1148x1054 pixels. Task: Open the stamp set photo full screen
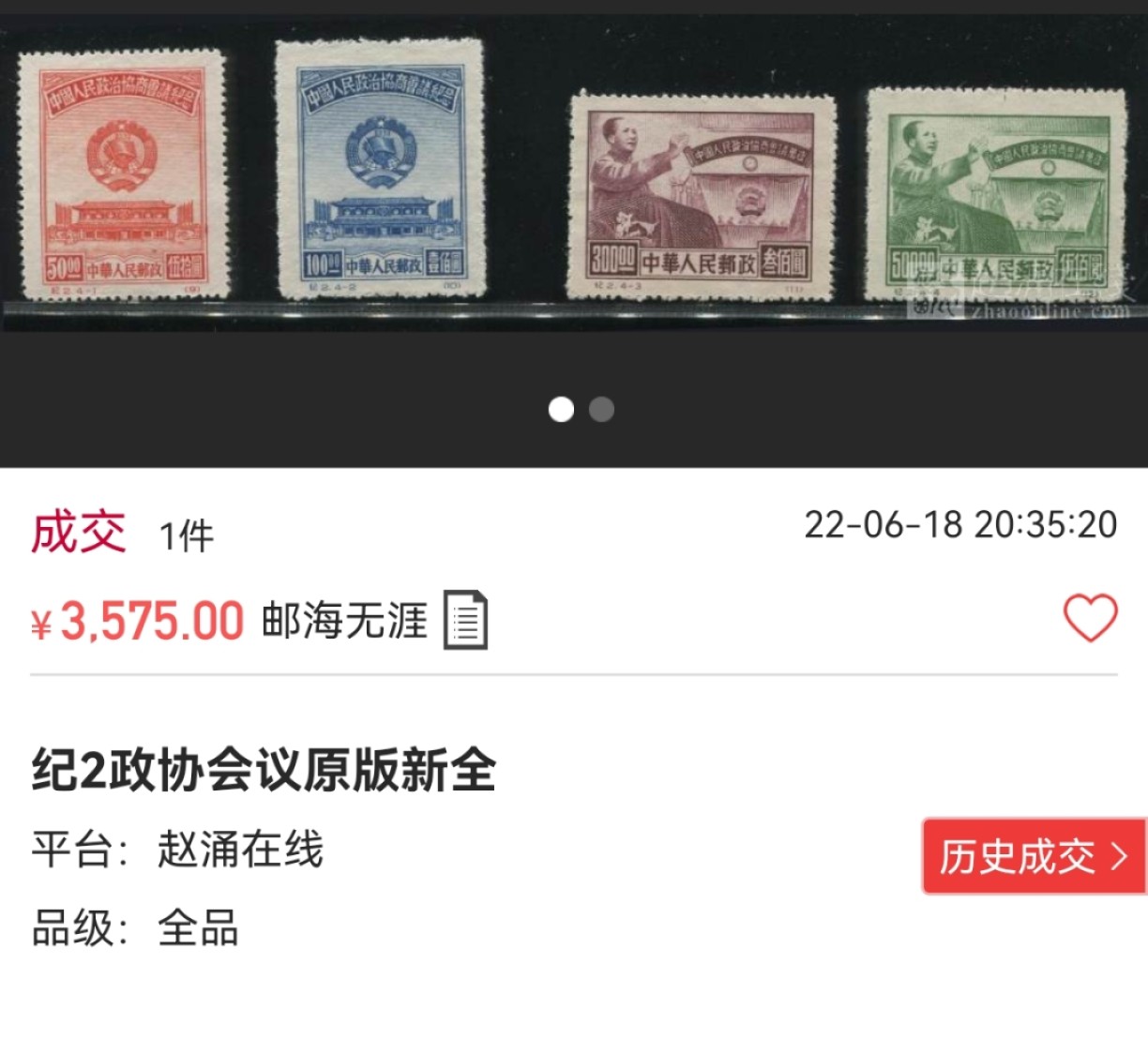pos(572,178)
